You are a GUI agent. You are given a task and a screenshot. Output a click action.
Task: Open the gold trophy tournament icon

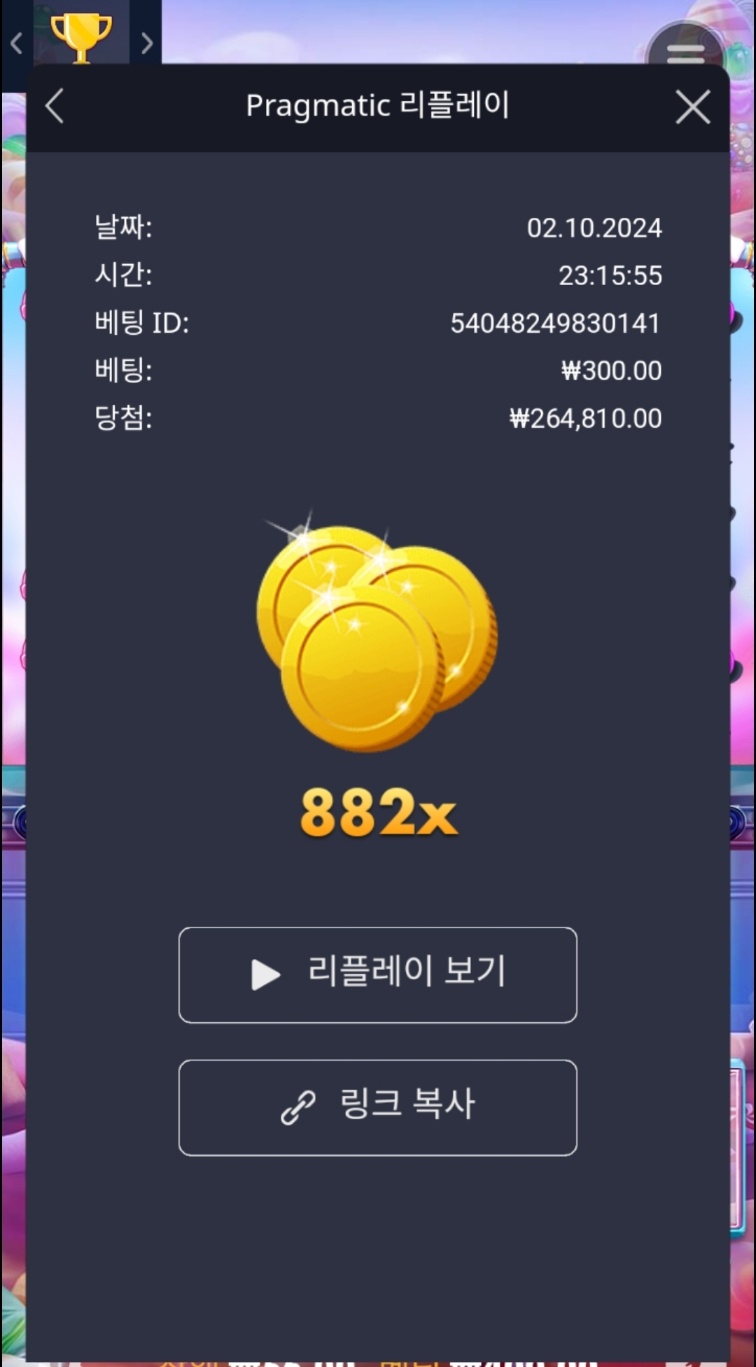click(x=81, y=38)
